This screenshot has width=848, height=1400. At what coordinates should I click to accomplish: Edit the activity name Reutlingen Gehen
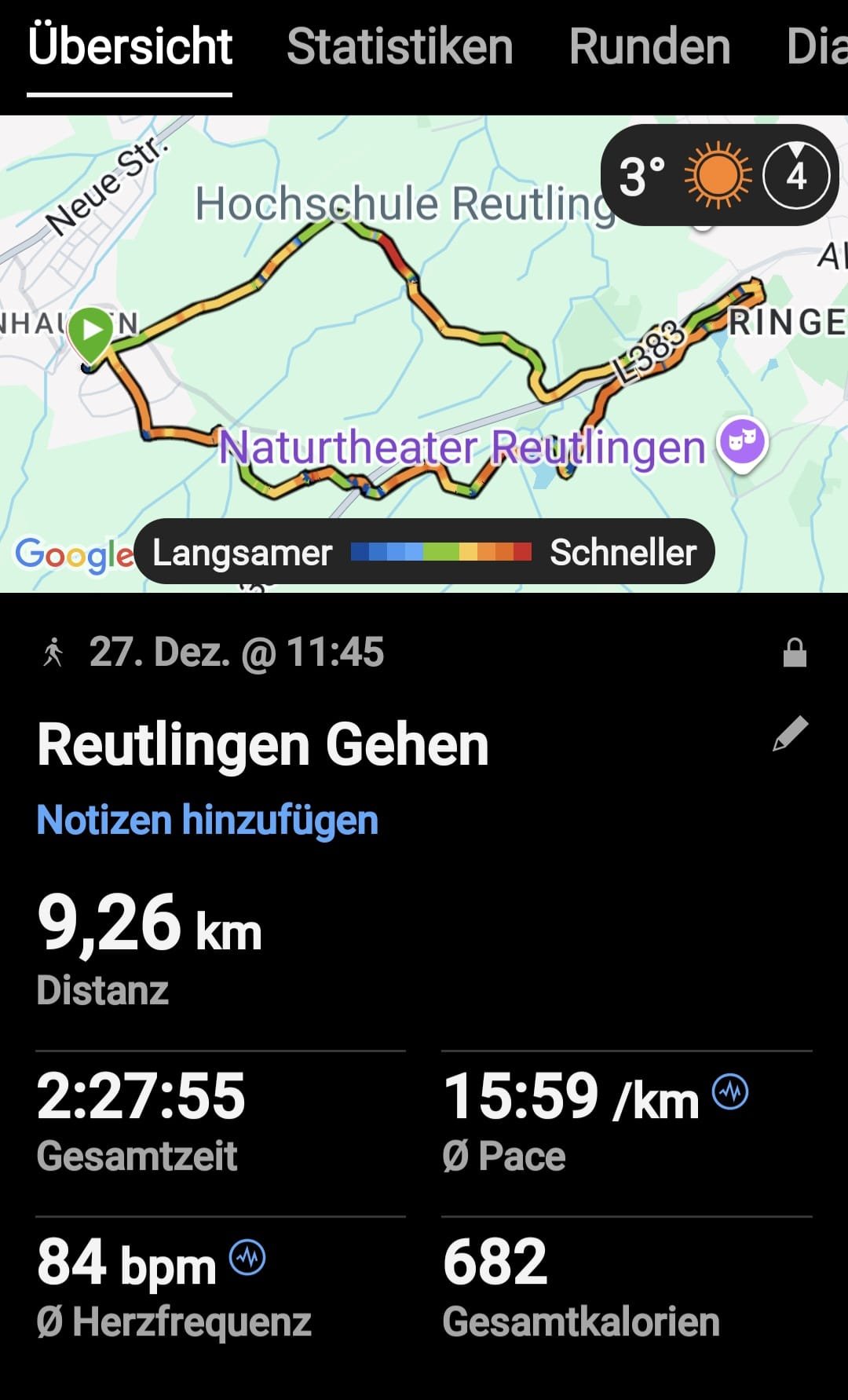790,734
